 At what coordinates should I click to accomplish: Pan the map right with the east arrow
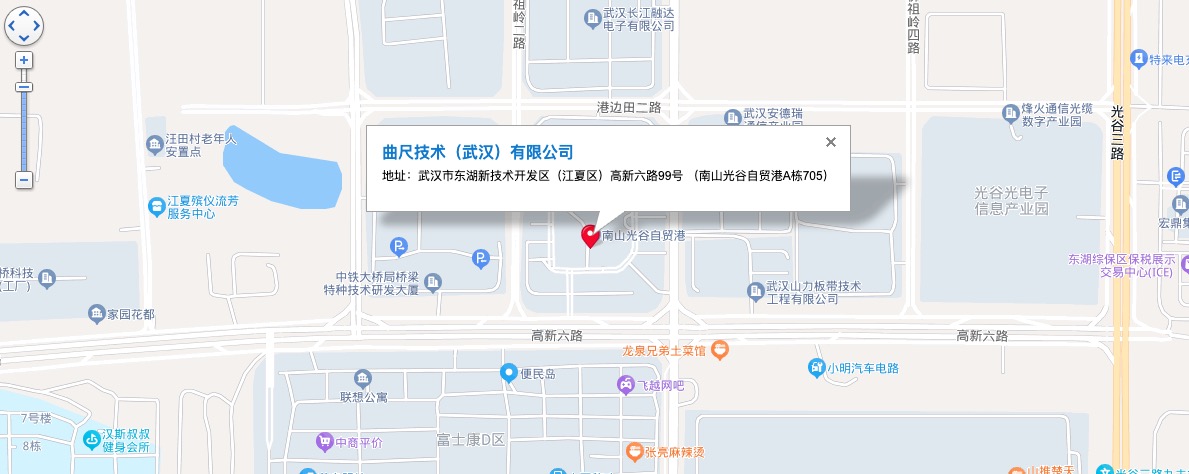[x=36, y=26]
